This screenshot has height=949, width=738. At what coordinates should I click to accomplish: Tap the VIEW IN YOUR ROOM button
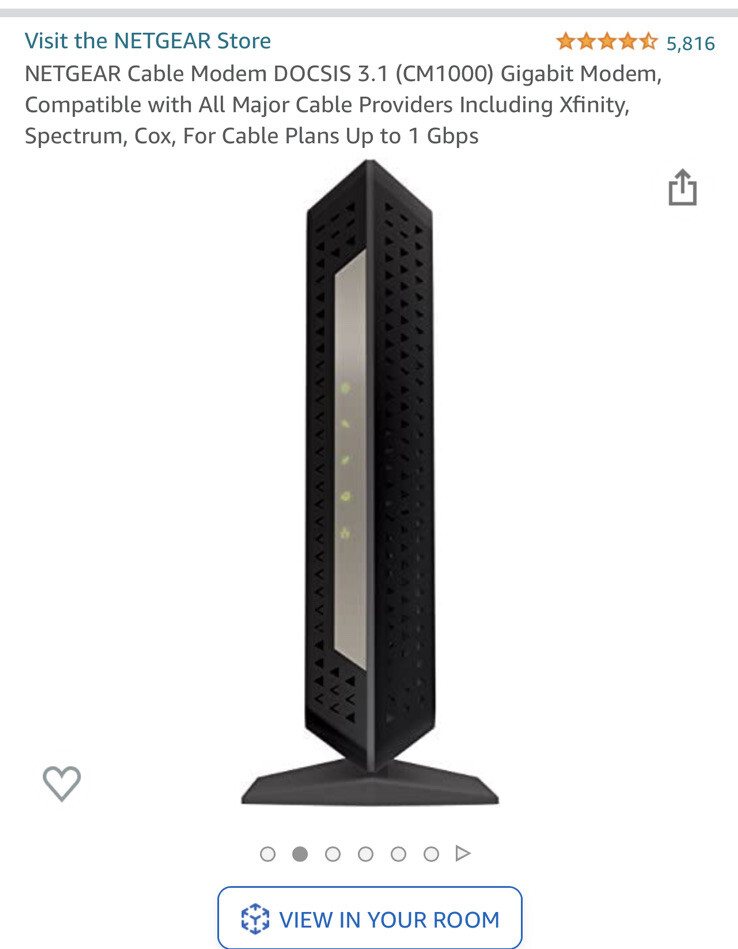tap(369, 917)
